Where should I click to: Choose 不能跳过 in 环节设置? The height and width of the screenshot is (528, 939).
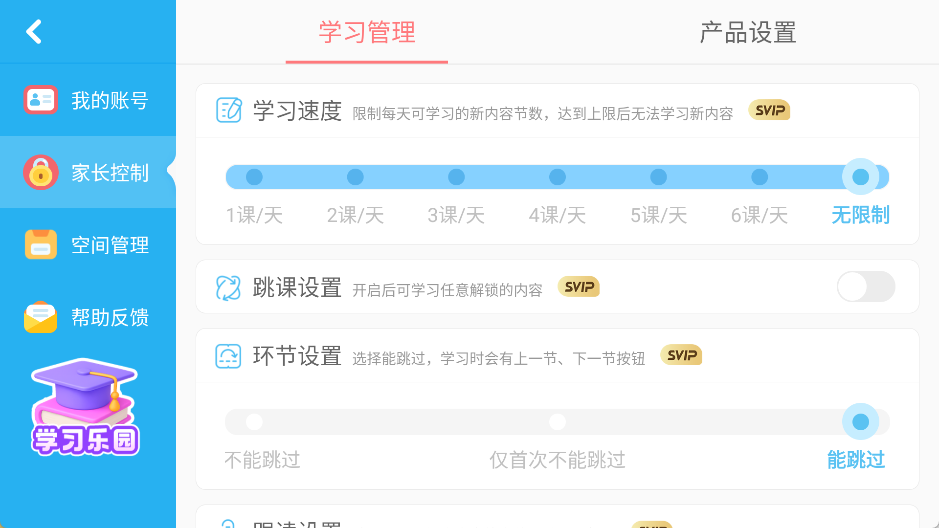254,422
